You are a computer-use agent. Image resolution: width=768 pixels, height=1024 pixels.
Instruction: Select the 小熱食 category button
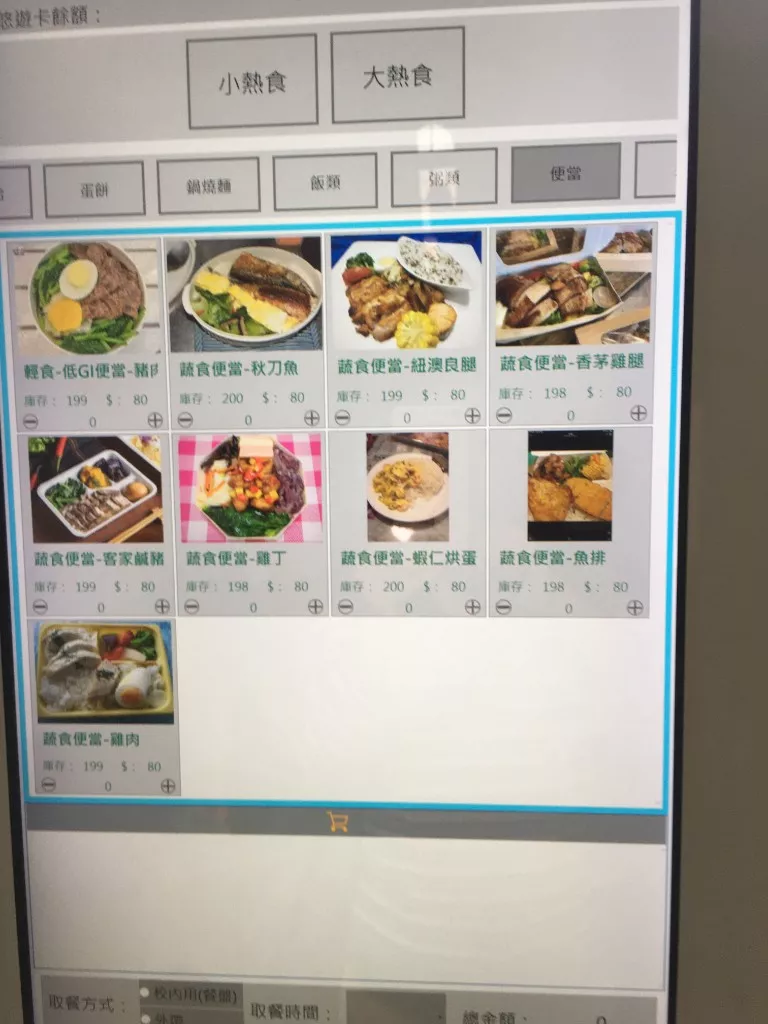252,82
